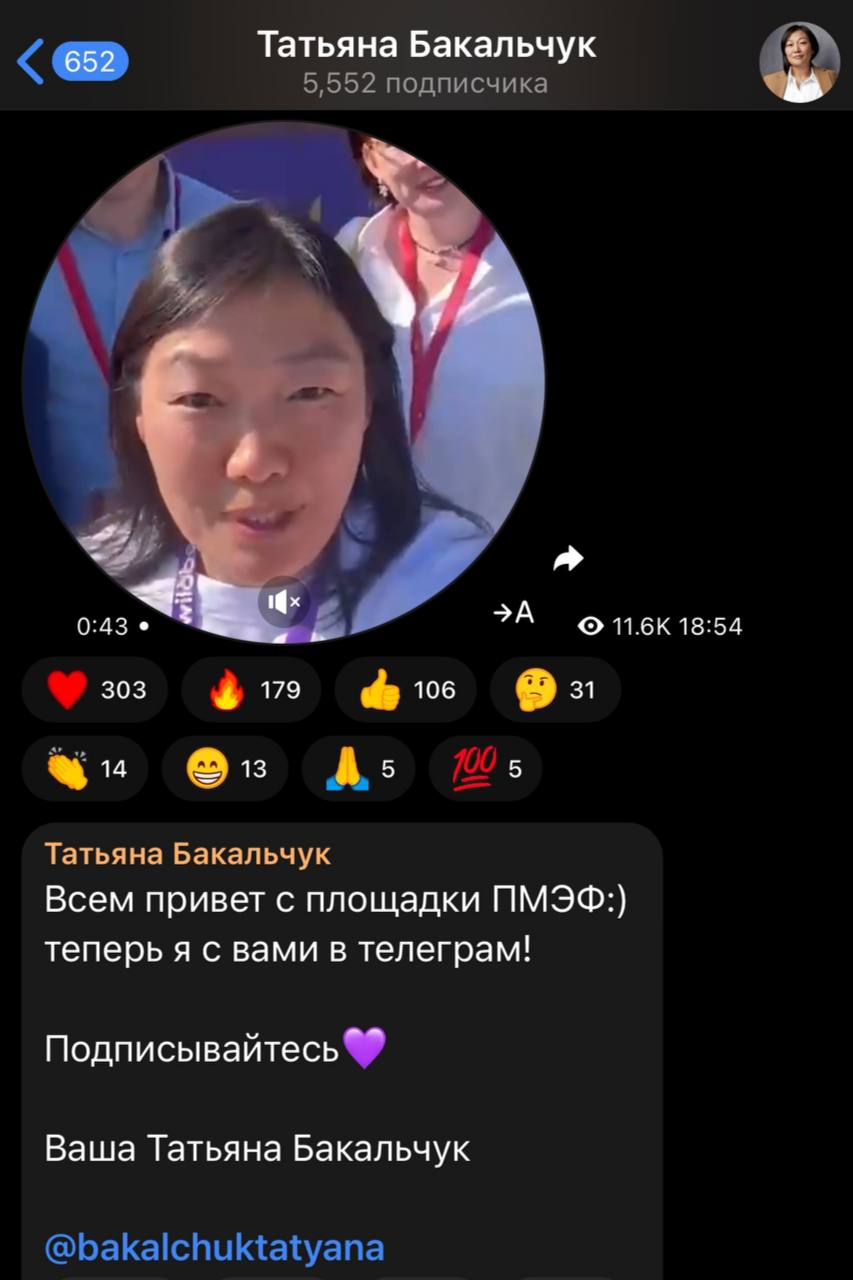
Task: React with thumbs up
Action: coord(405,690)
